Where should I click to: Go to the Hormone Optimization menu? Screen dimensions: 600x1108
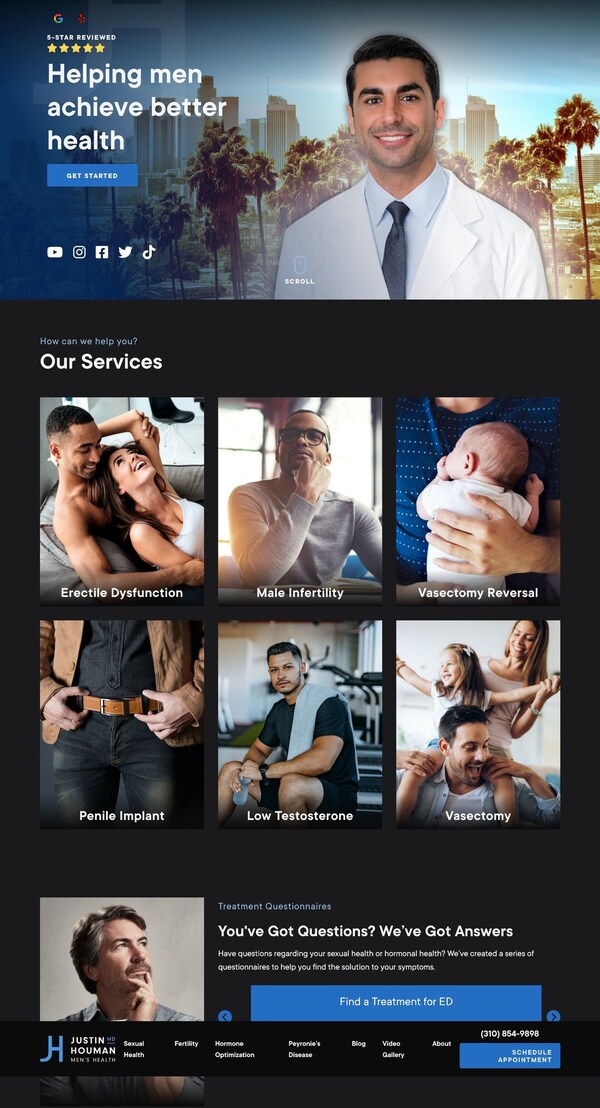point(235,1049)
